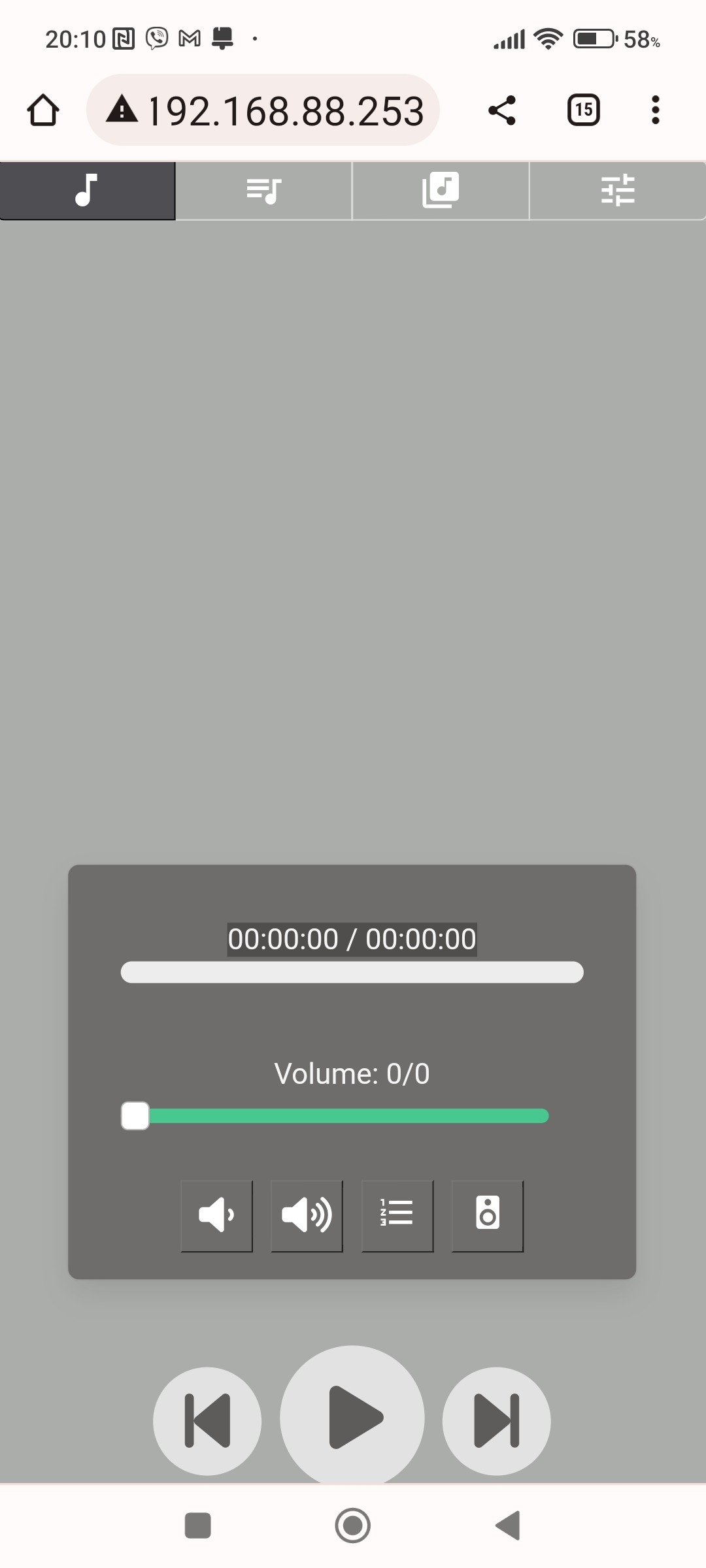706x1568 pixels.
Task: Skip to the next track
Action: tap(497, 1421)
